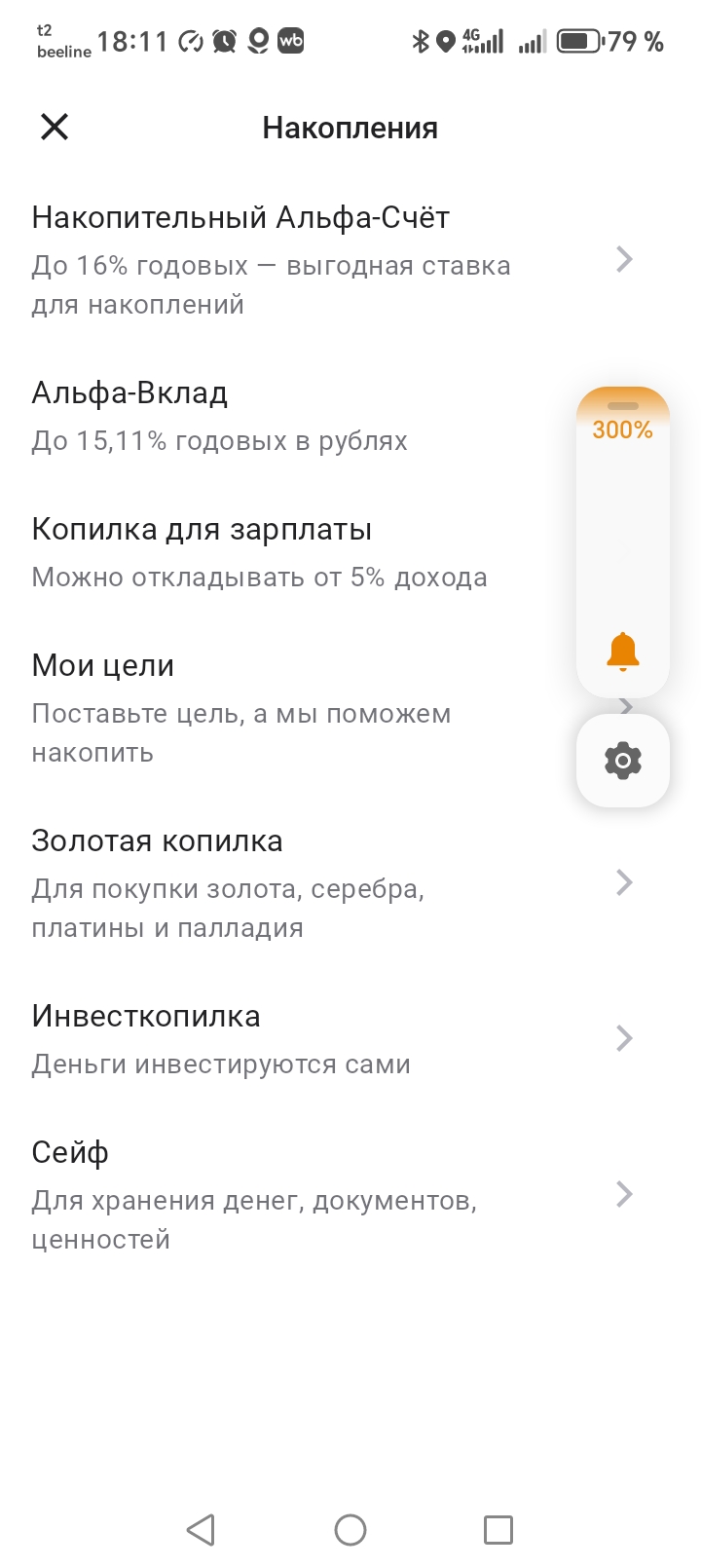
Task: Close the Накопления screen
Action: pyautogui.click(x=55, y=127)
